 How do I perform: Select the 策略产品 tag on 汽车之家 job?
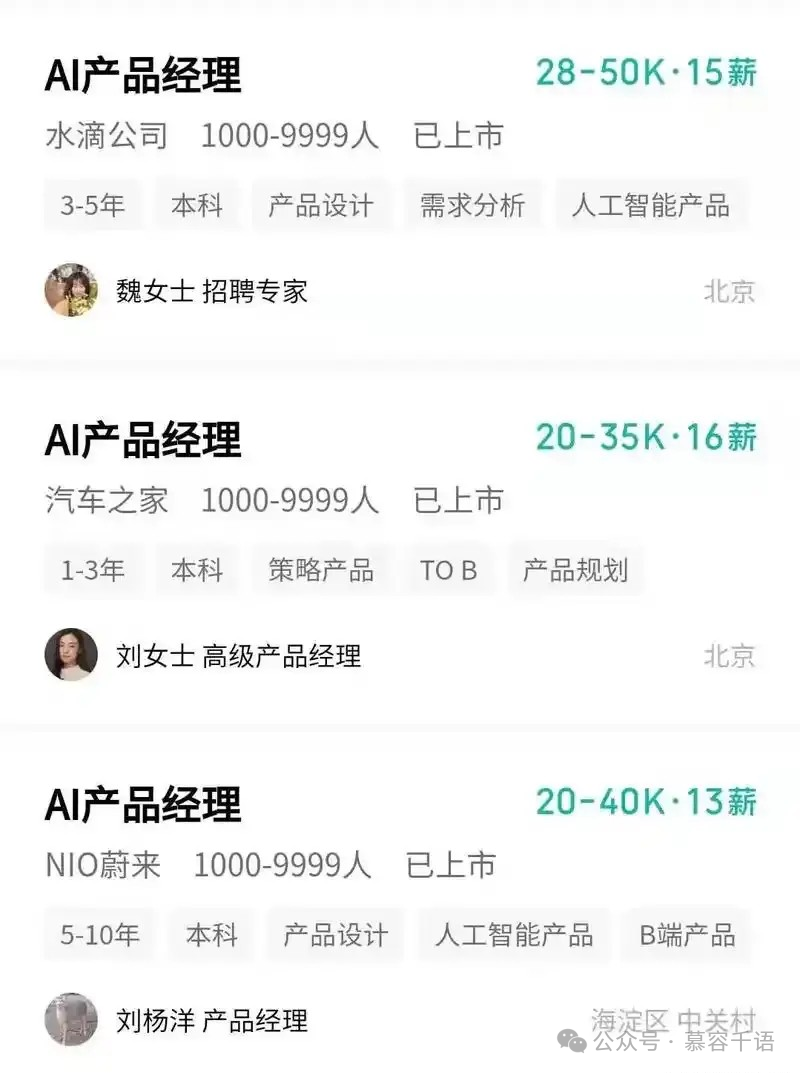[321, 570]
